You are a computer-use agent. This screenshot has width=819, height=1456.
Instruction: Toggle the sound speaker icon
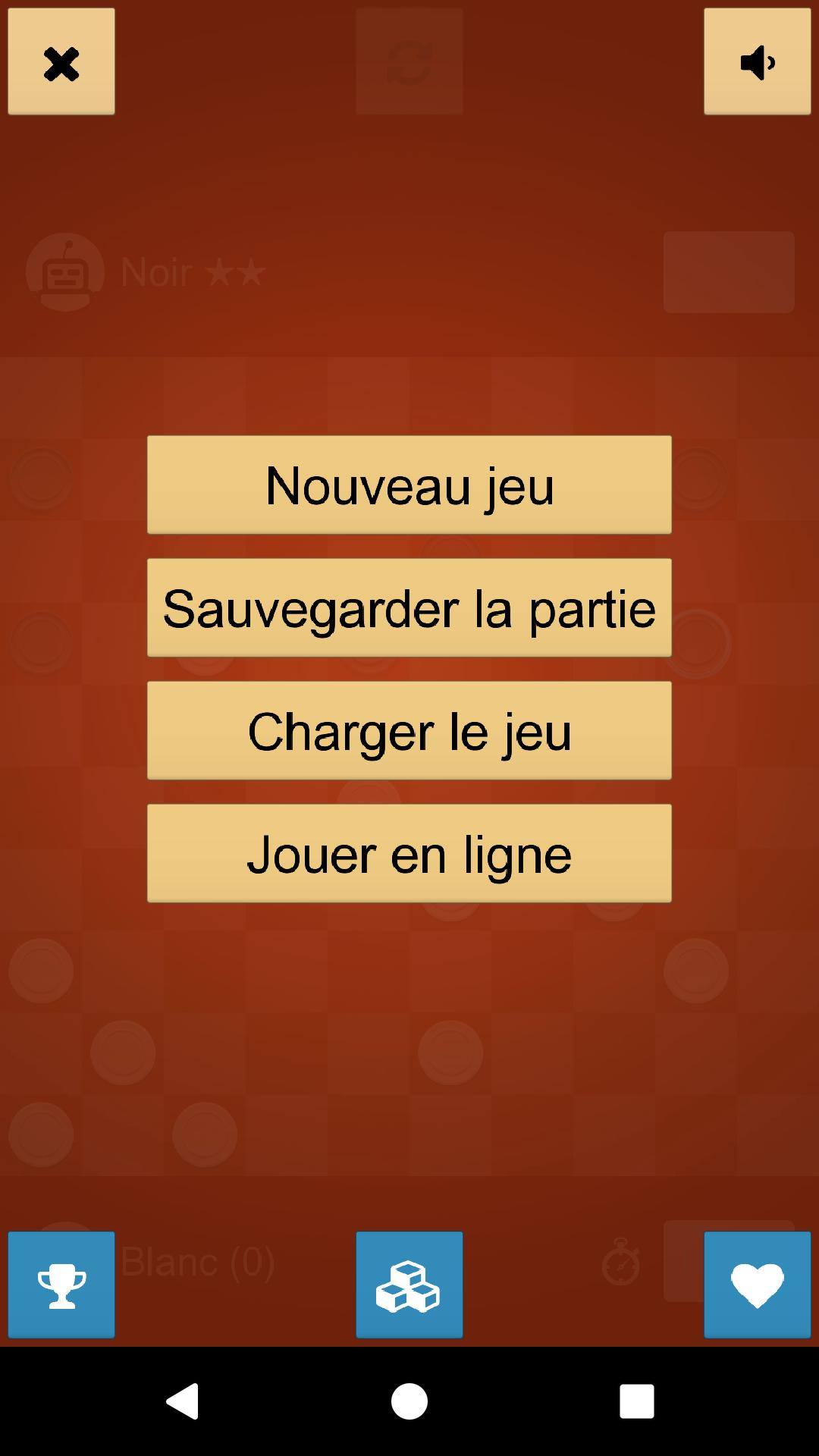coord(757,62)
